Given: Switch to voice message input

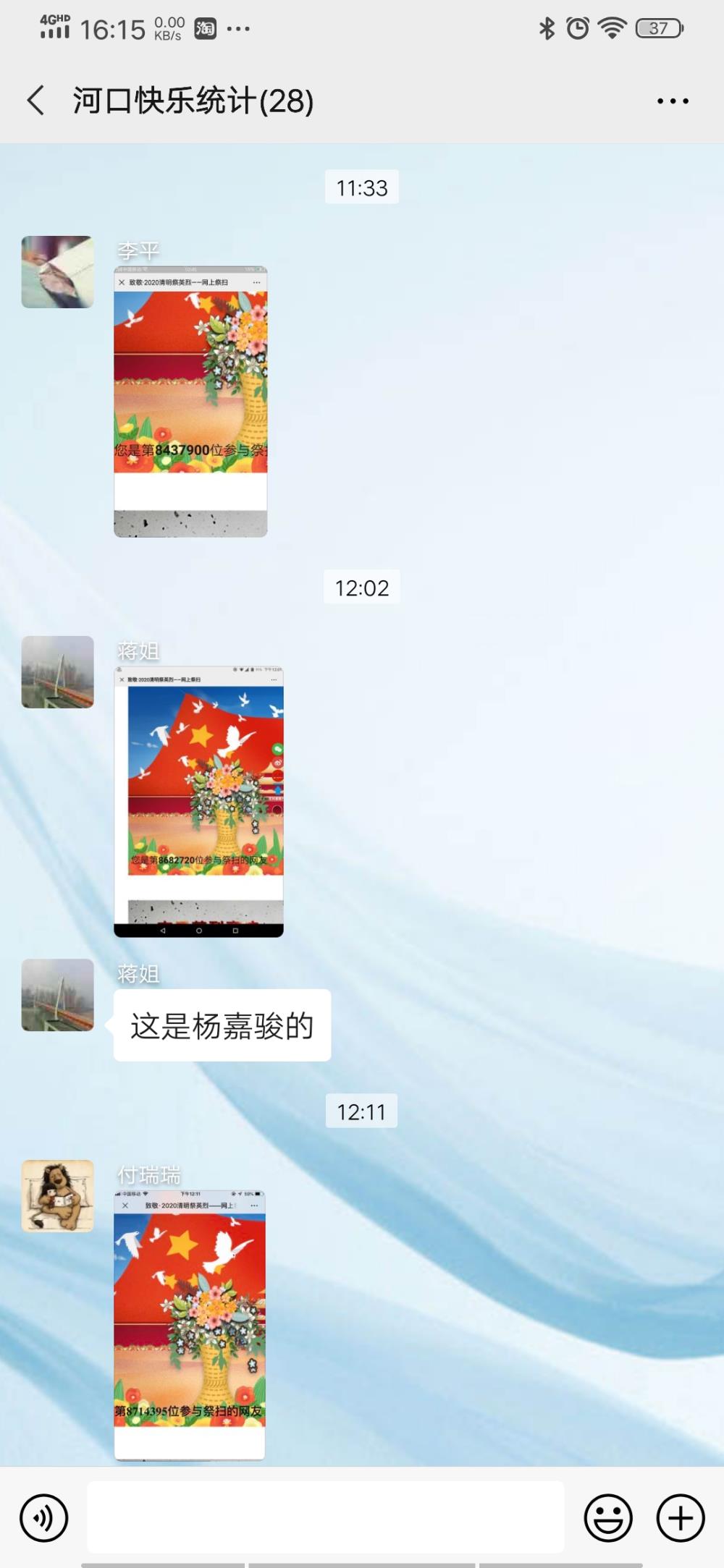Looking at the screenshot, I should 44,1518.
